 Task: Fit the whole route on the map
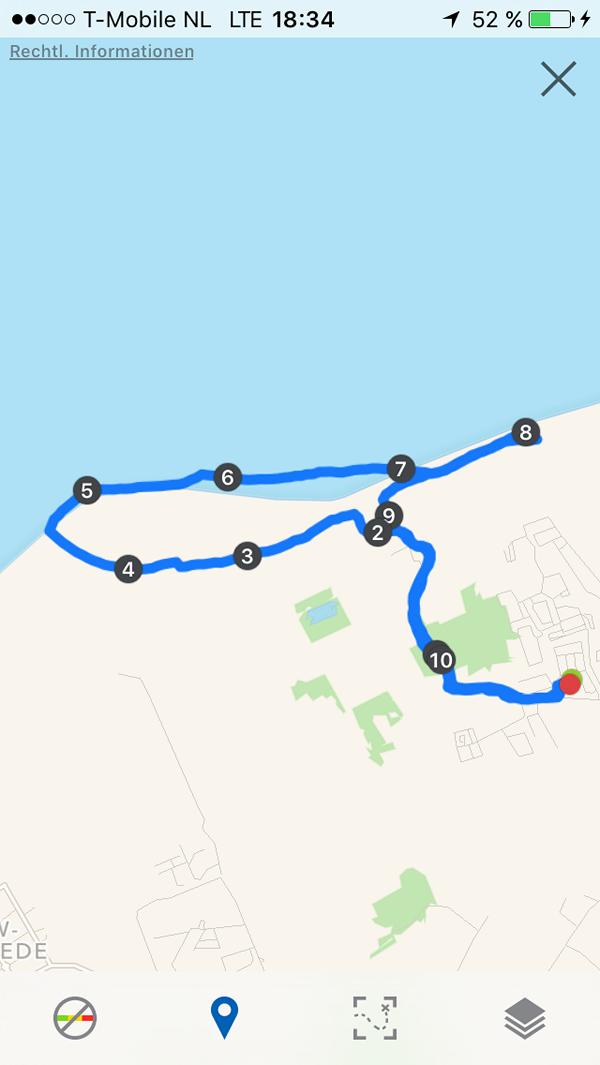(x=375, y=1018)
